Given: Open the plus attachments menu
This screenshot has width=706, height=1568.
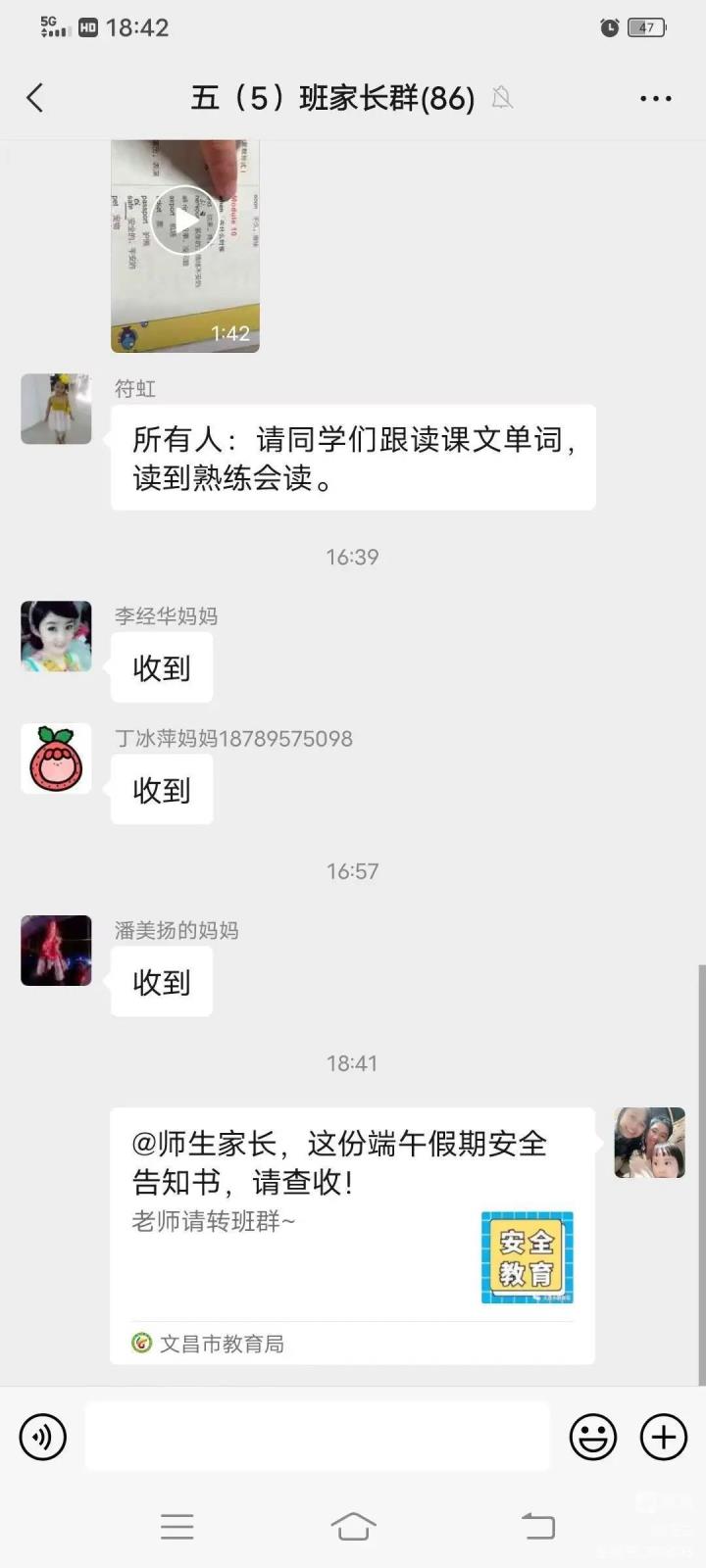Looking at the screenshot, I should [x=664, y=1438].
